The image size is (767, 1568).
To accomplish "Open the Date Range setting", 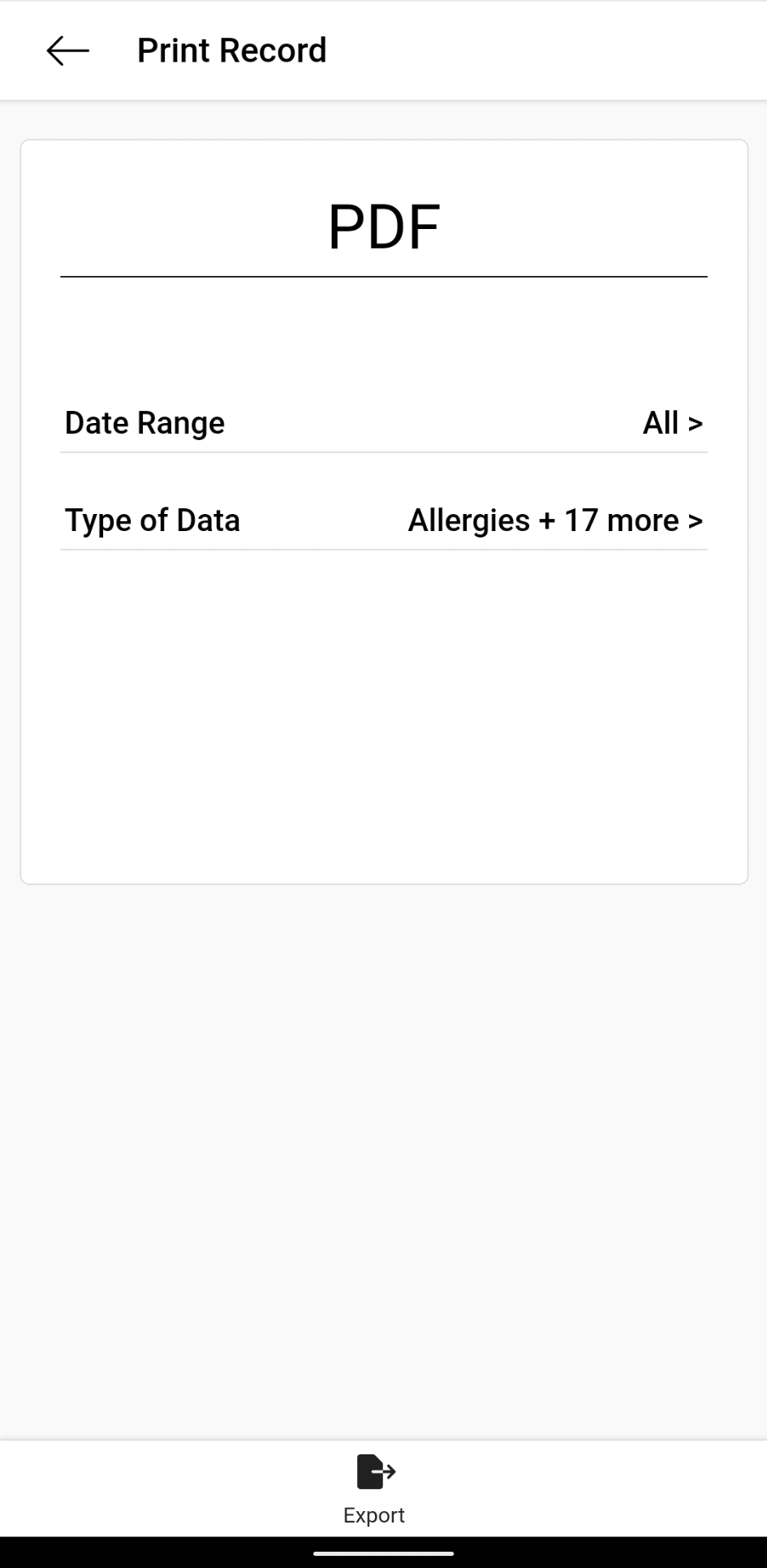I will point(384,423).
